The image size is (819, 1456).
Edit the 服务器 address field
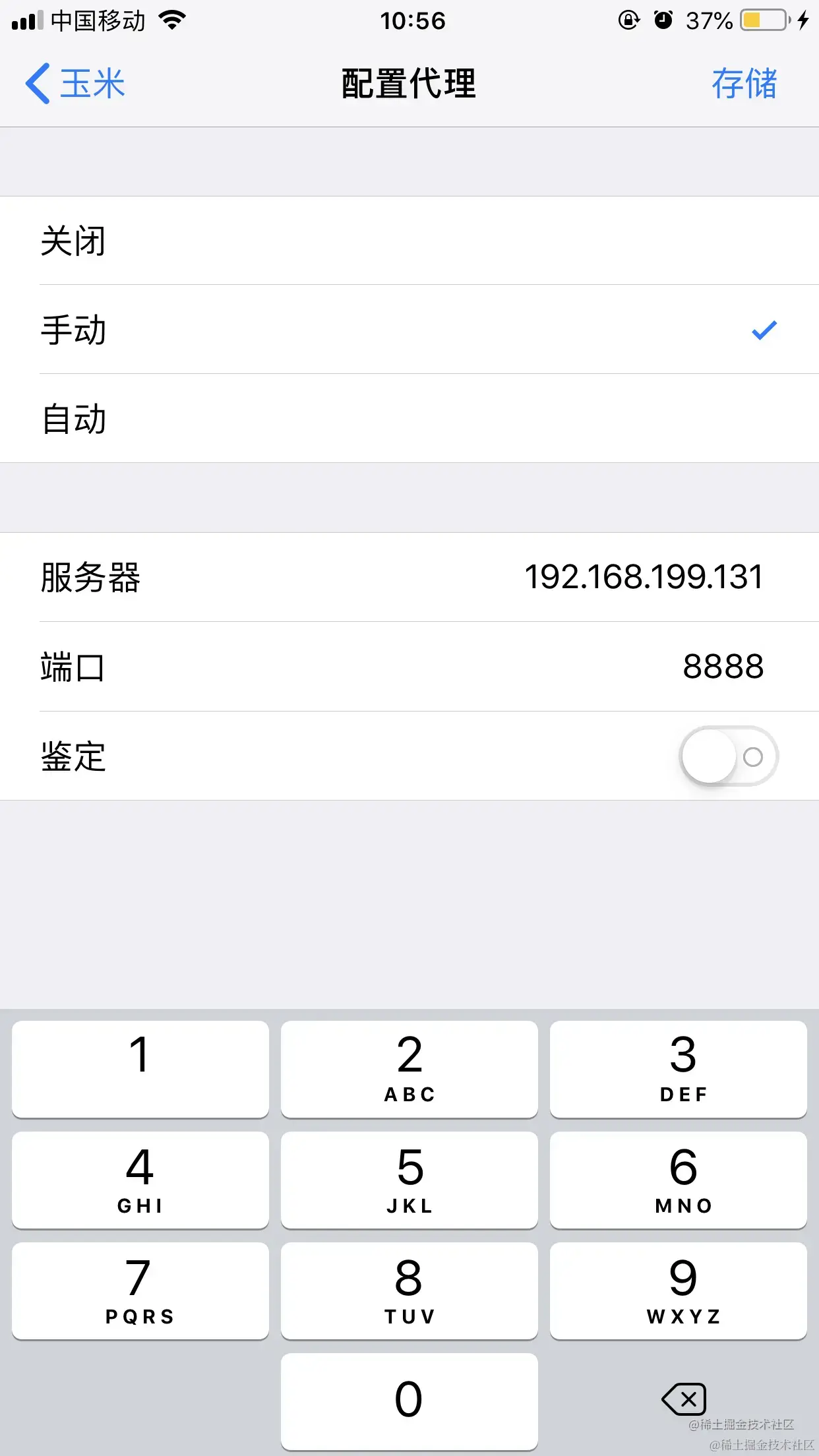click(x=643, y=577)
